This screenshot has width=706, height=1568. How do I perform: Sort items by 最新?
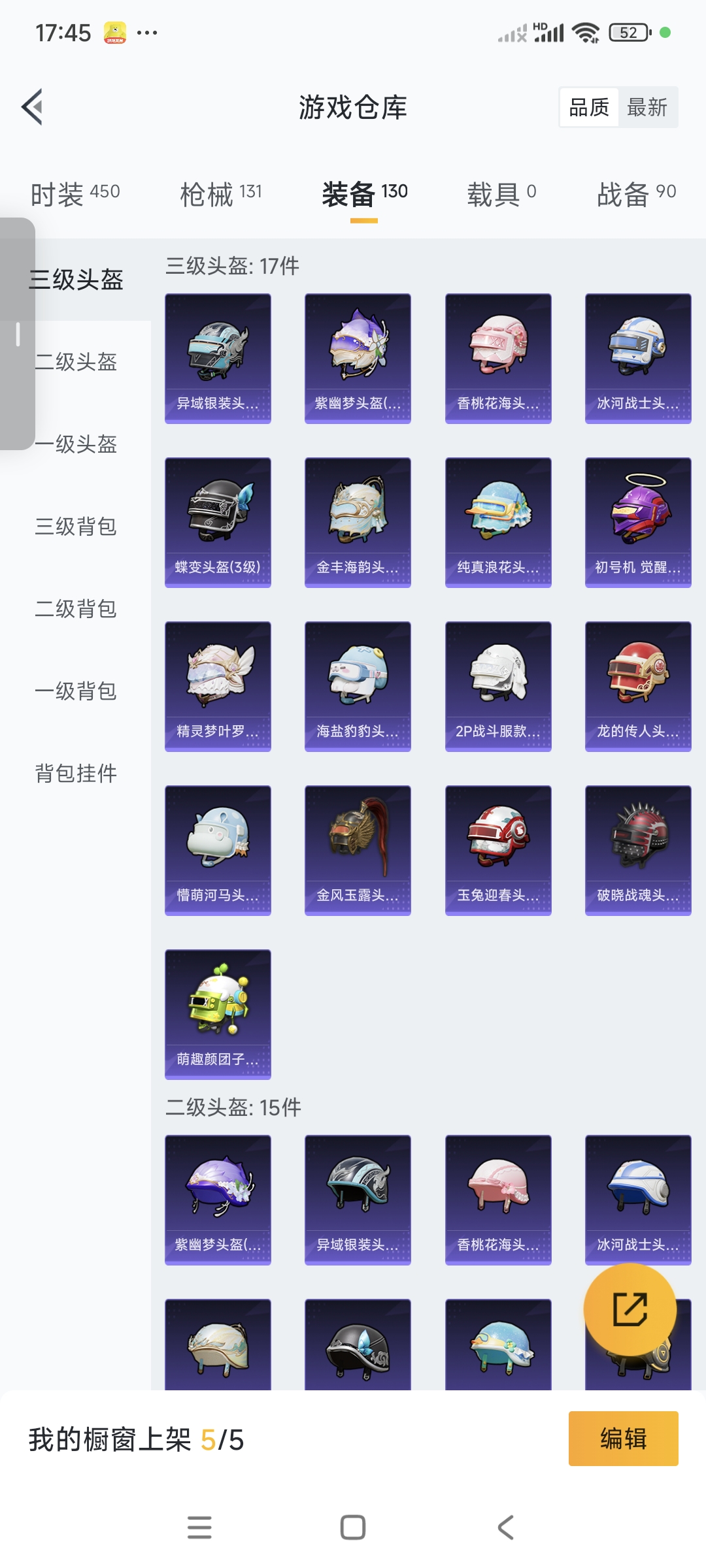[x=647, y=107]
